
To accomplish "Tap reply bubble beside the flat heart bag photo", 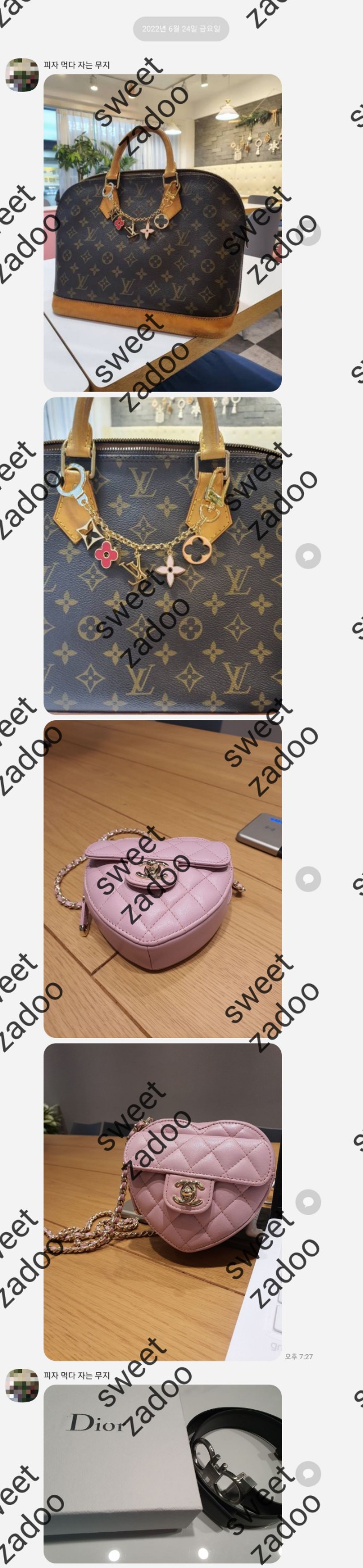I will [309, 879].
